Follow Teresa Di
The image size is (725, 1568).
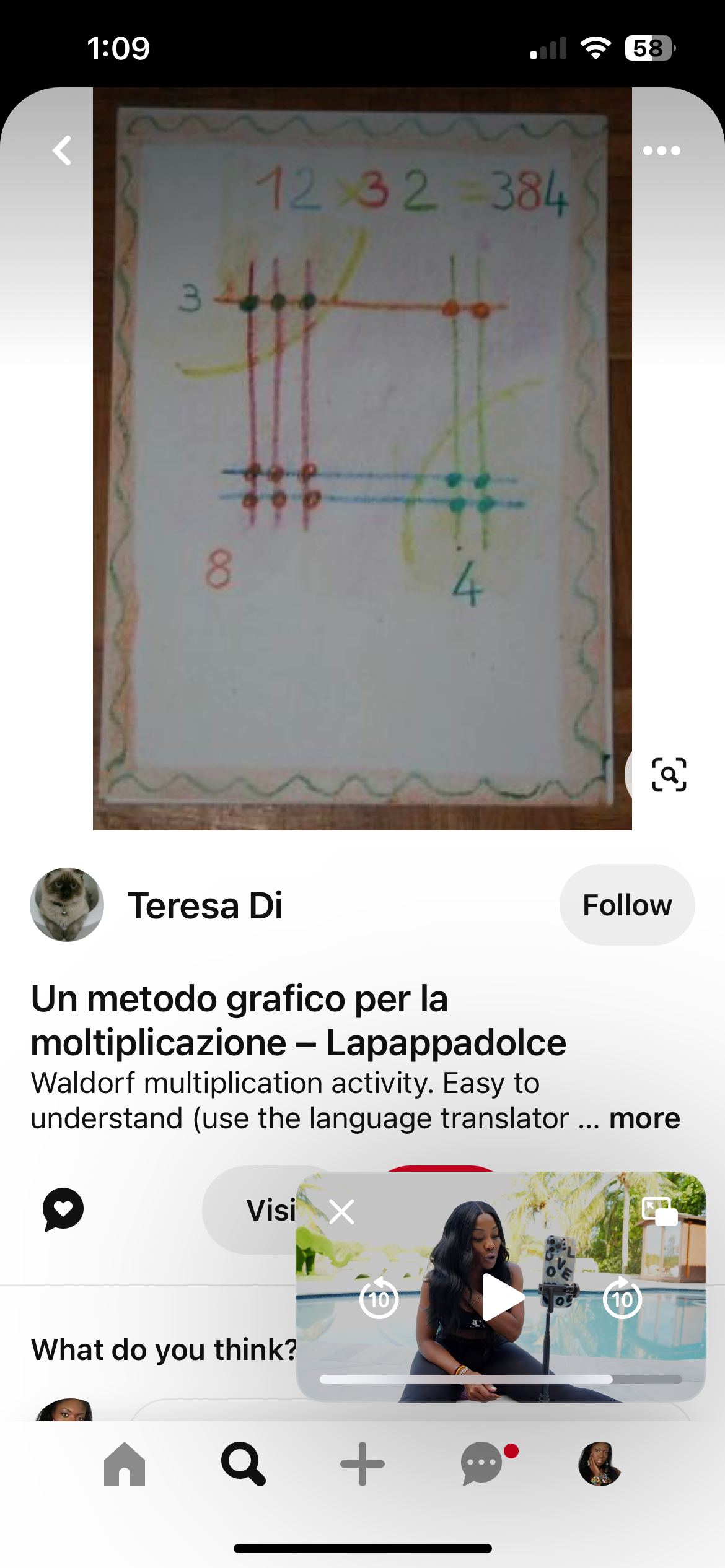pyautogui.click(x=626, y=905)
